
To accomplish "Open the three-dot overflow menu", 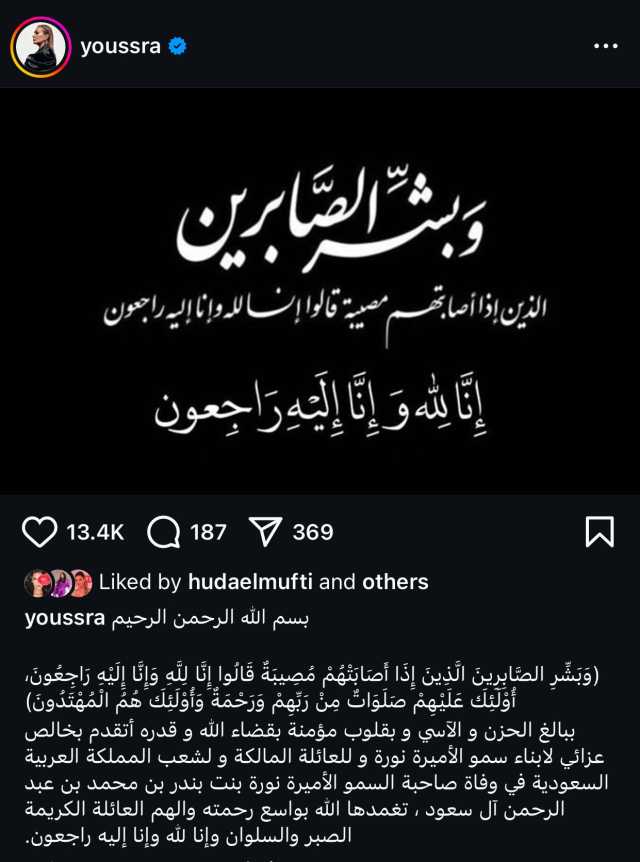I will [606, 47].
